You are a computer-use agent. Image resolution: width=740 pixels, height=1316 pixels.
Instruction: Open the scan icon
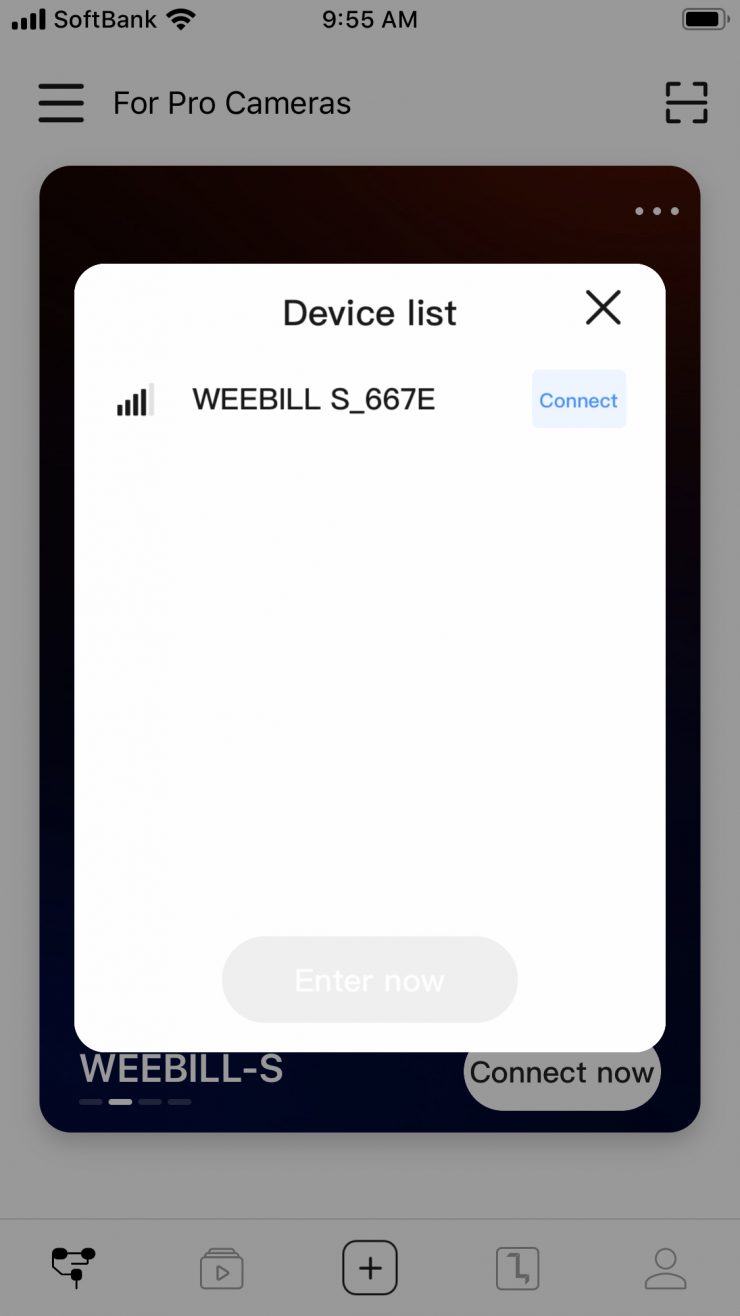(x=686, y=103)
